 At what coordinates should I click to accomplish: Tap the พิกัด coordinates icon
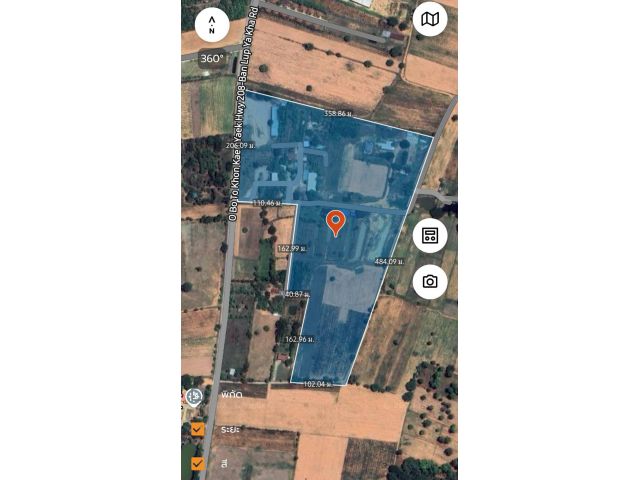[194, 396]
